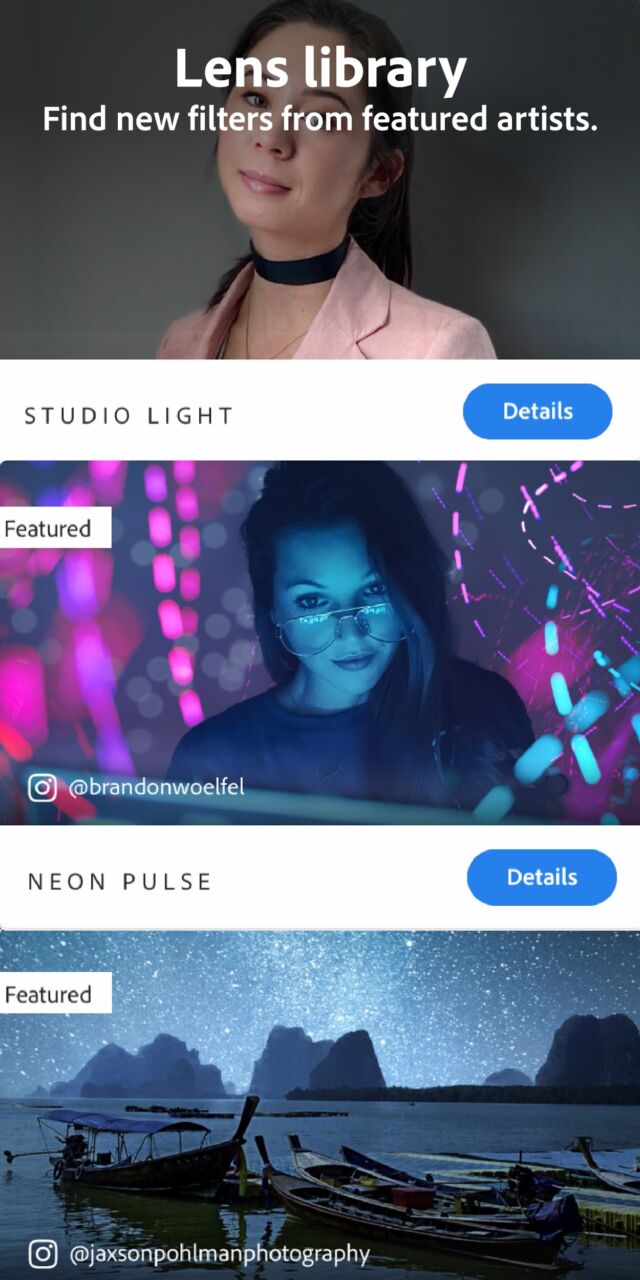The image size is (640, 1280).
Task: Open the starry night boats lens card
Action: (320, 1105)
